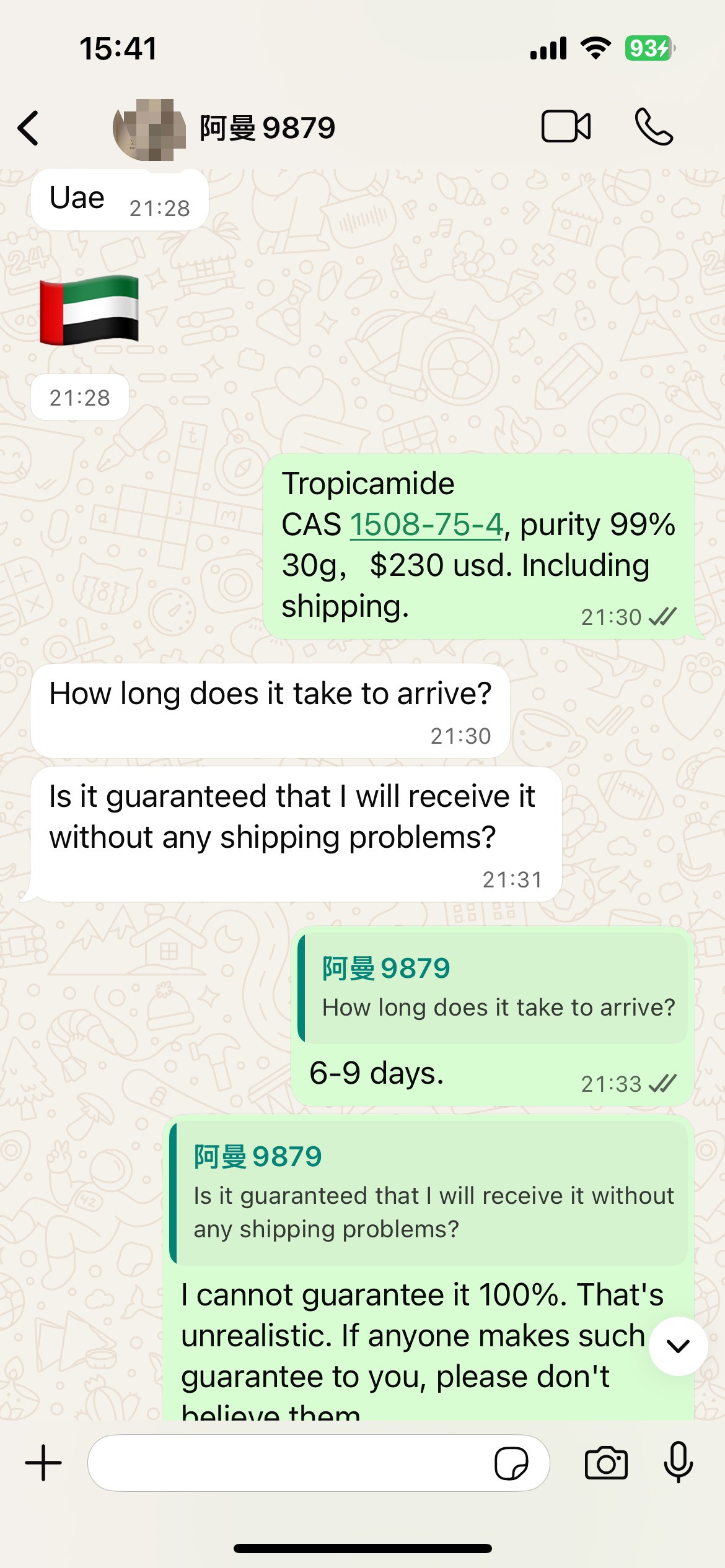The width and height of the screenshot is (725, 1568).
Task: Check Wi-Fi status in the status bar
Action: [595, 47]
